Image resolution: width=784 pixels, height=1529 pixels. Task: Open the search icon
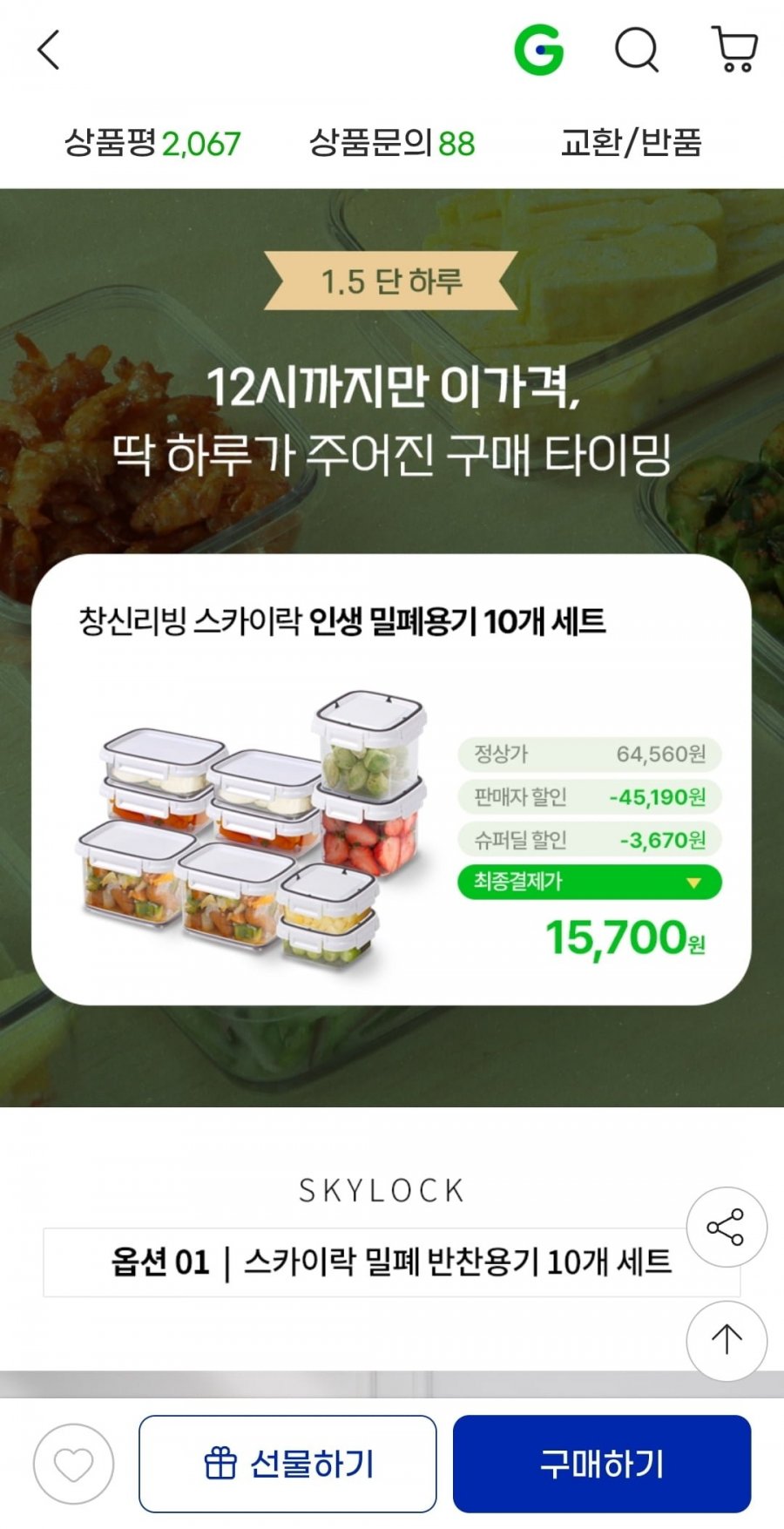click(637, 50)
